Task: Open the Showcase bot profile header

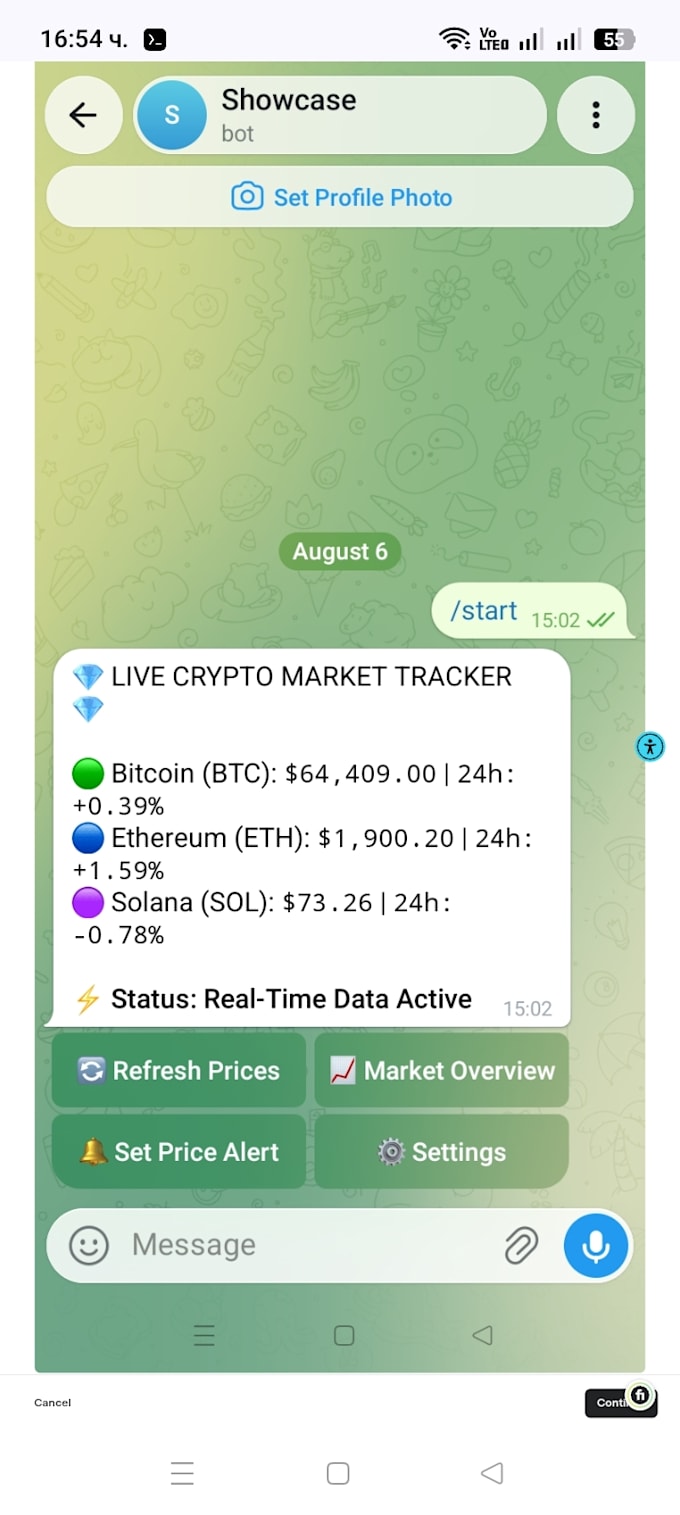Action: click(340, 115)
